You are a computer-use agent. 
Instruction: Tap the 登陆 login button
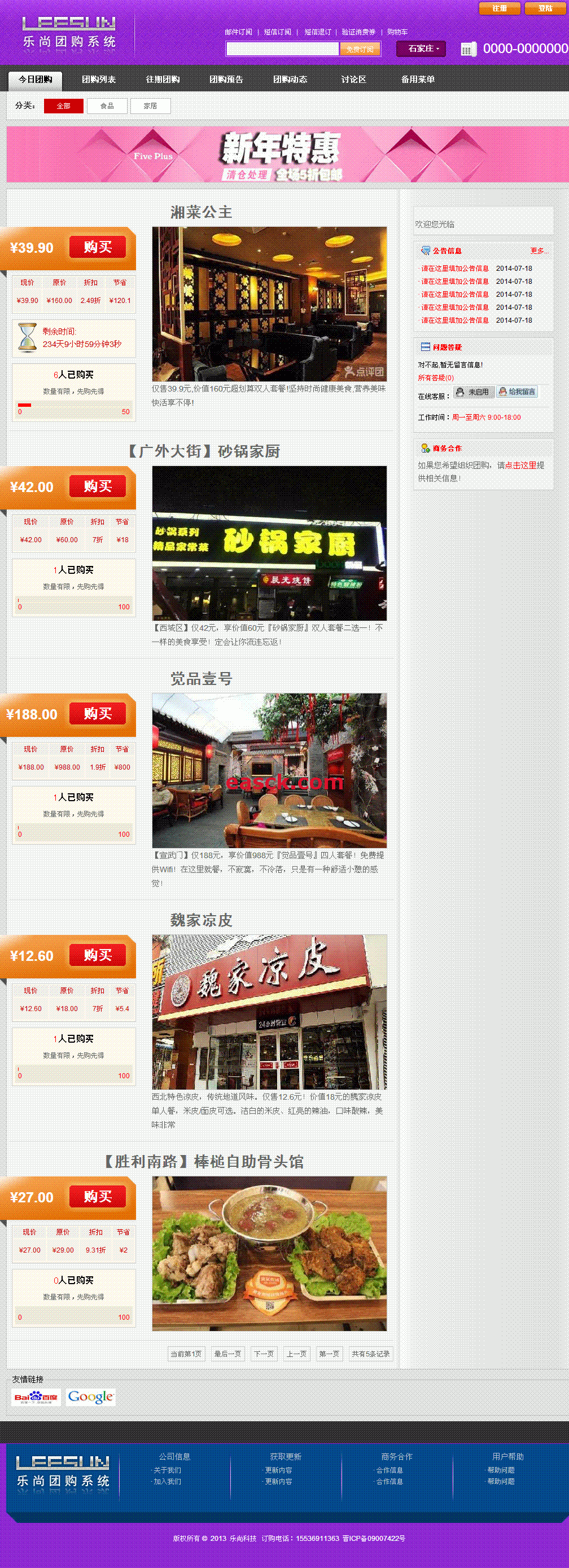pos(545,8)
